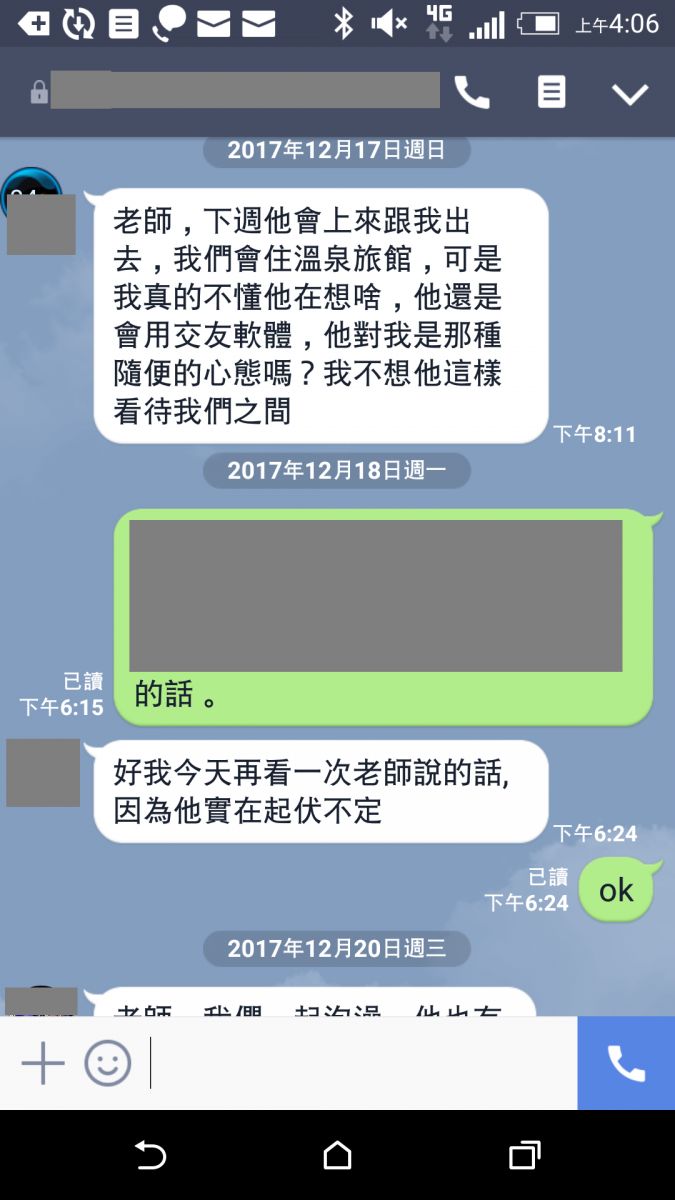Go back using the system back button

click(150, 1156)
